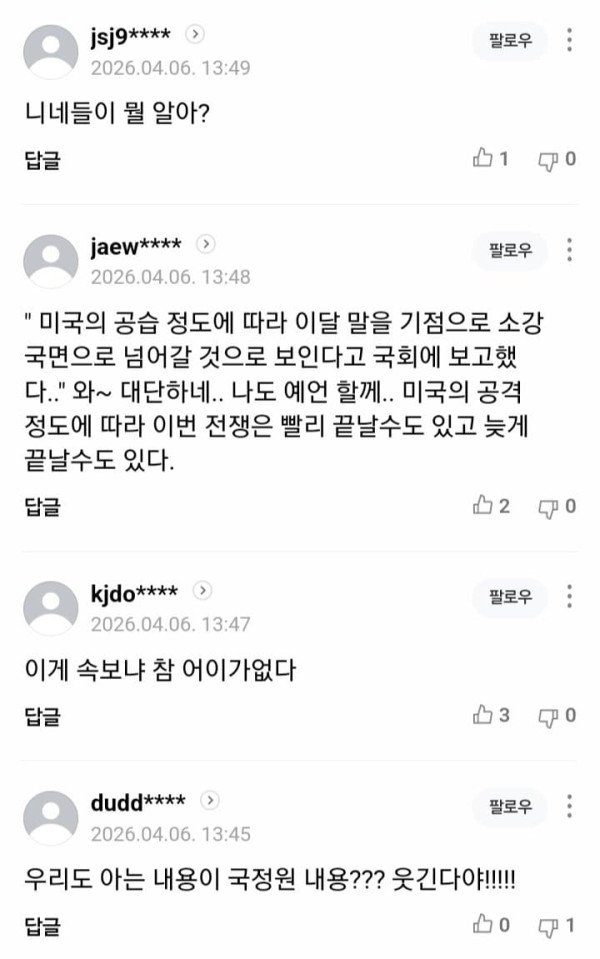Reply to jaew**** comment
The height and width of the screenshot is (959, 600).
[x=42, y=507]
